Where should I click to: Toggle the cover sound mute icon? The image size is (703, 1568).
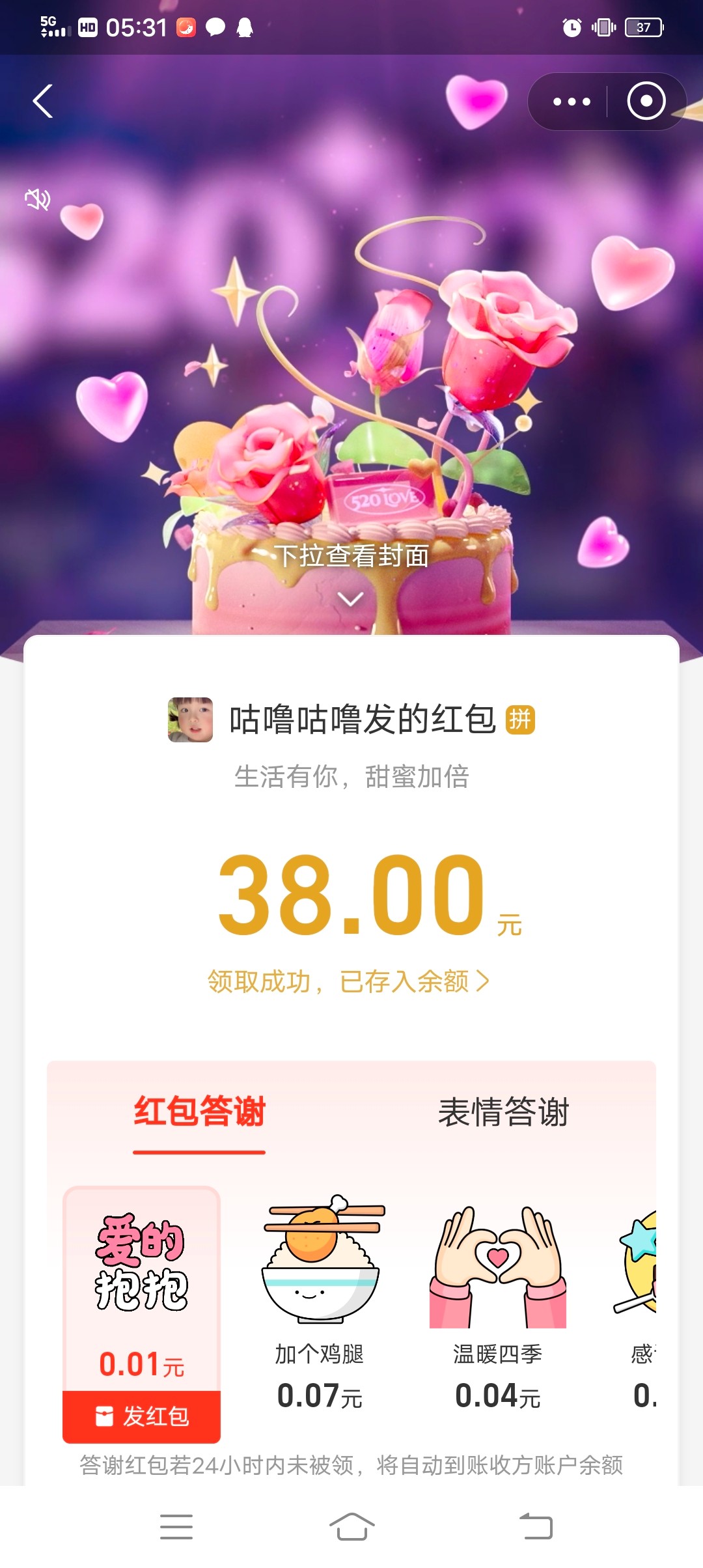(38, 199)
